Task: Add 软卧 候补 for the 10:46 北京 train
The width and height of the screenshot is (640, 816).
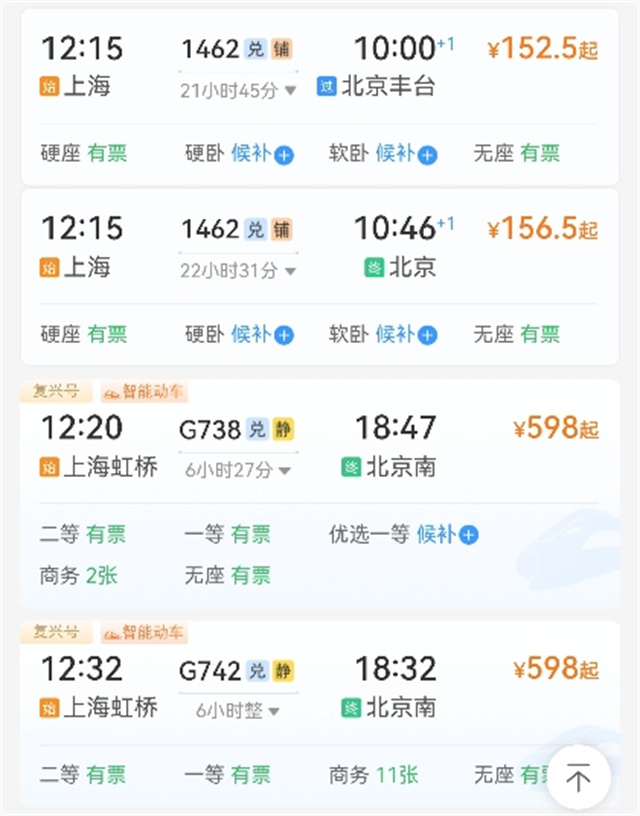Action: 428,335
